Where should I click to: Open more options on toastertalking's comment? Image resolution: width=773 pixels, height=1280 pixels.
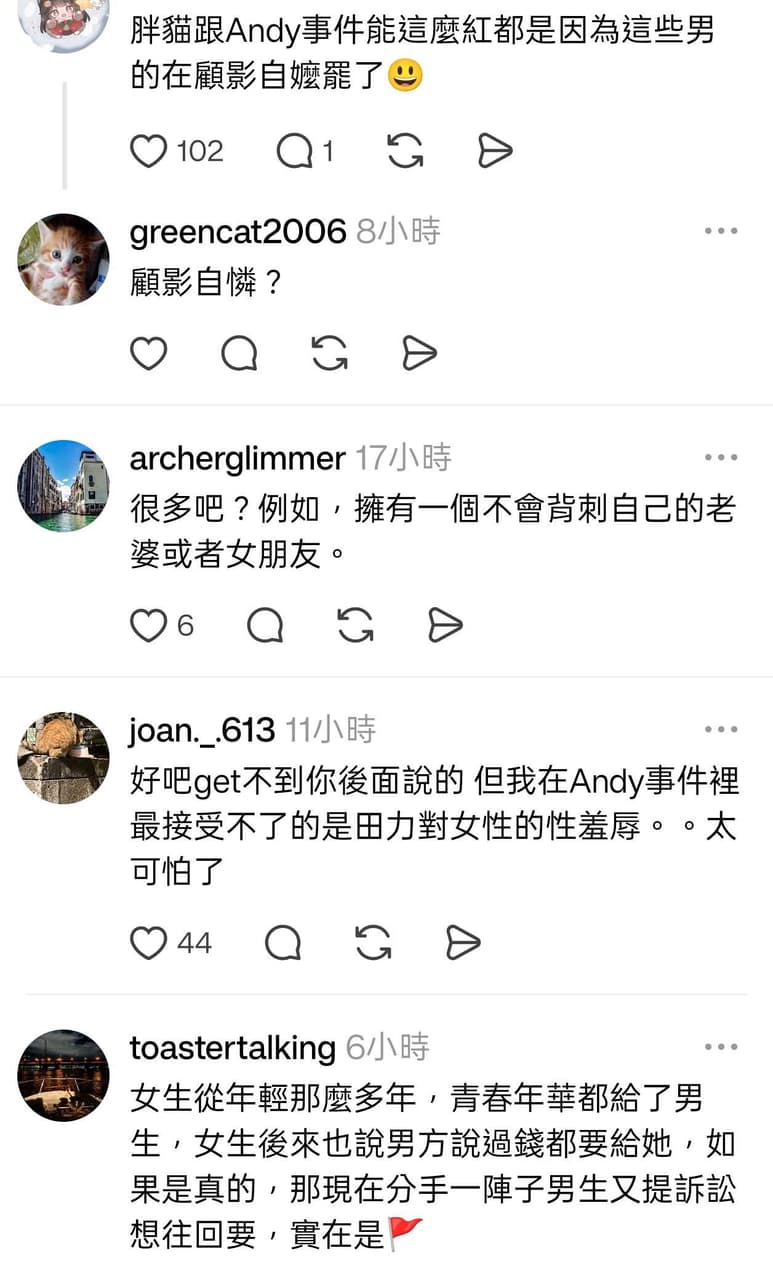pyautogui.click(x=720, y=1048)
